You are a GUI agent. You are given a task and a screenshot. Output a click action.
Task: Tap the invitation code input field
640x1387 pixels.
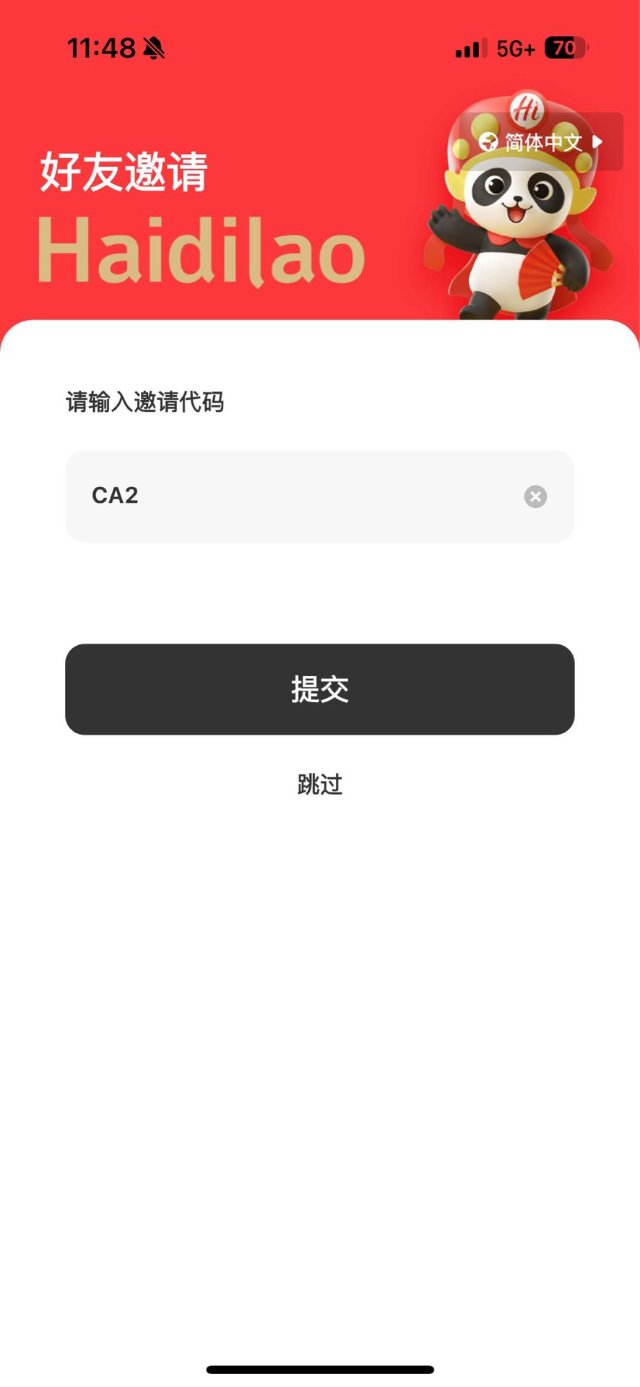(x=300, y=496)
